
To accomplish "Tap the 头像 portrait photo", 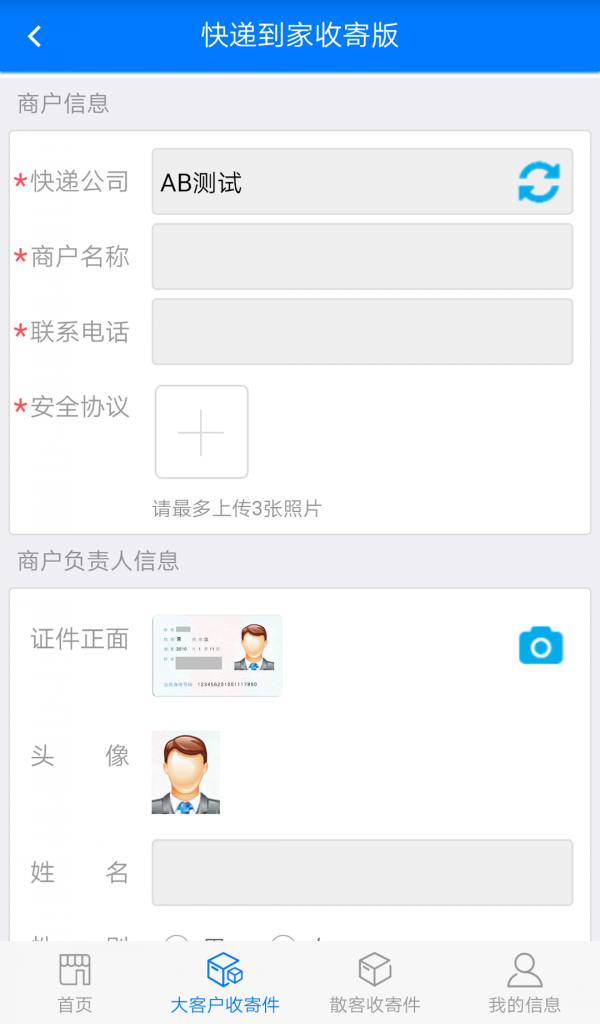I will pyautogui.click(x=186, y=772).
